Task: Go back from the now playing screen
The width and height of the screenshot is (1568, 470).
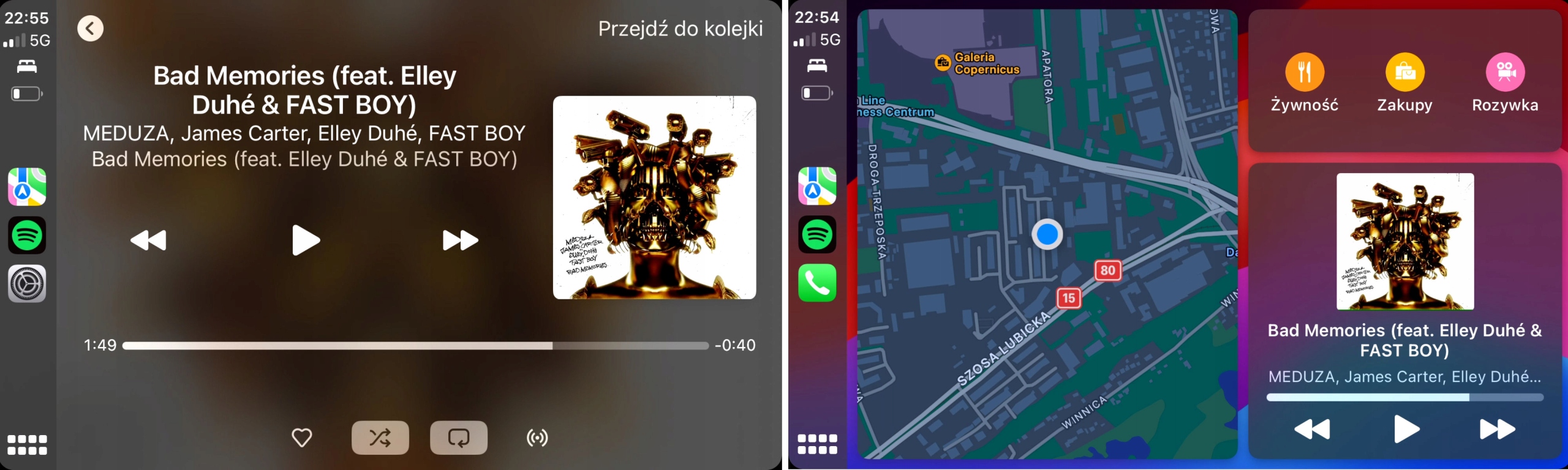Action: pyautogui.click(x=90, y=28)
